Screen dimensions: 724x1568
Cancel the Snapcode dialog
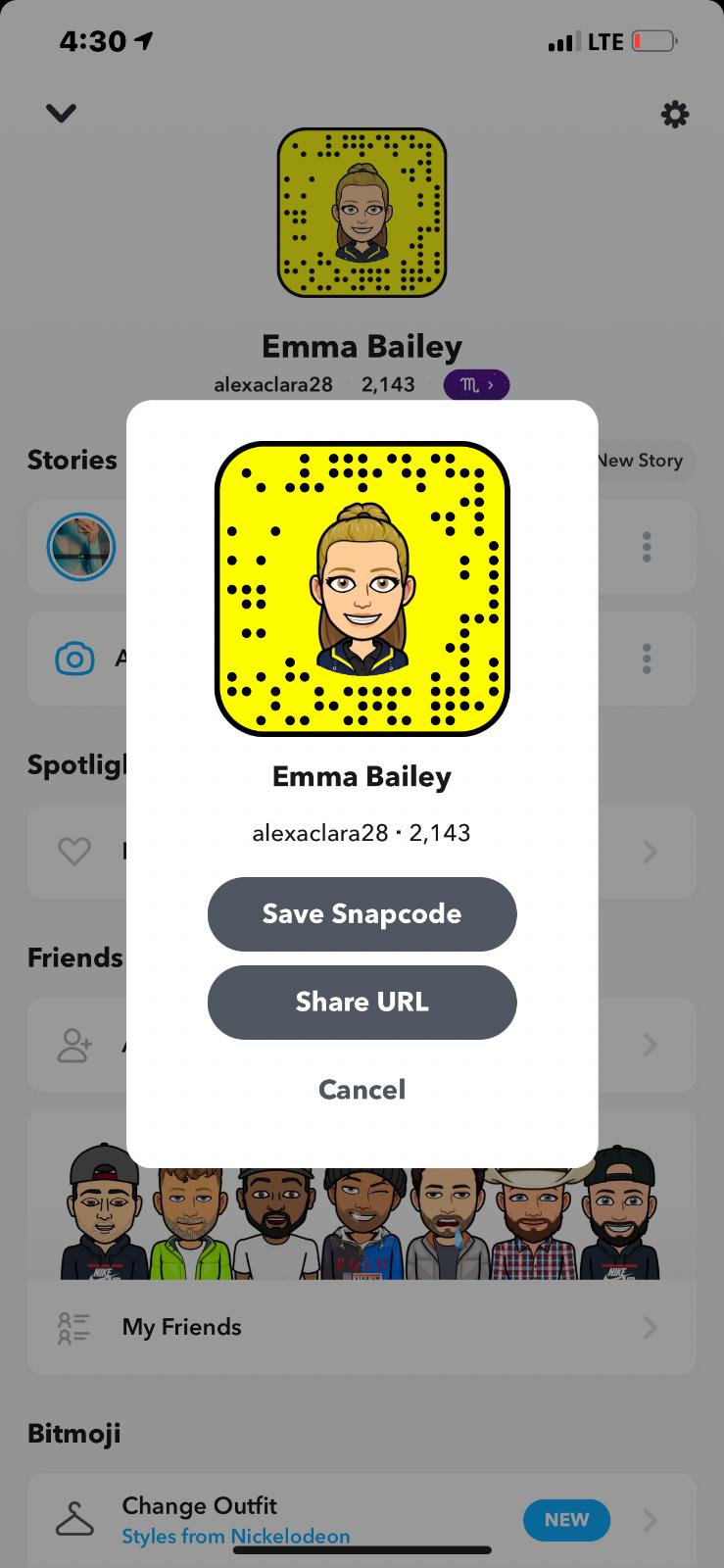point(362,1090)
